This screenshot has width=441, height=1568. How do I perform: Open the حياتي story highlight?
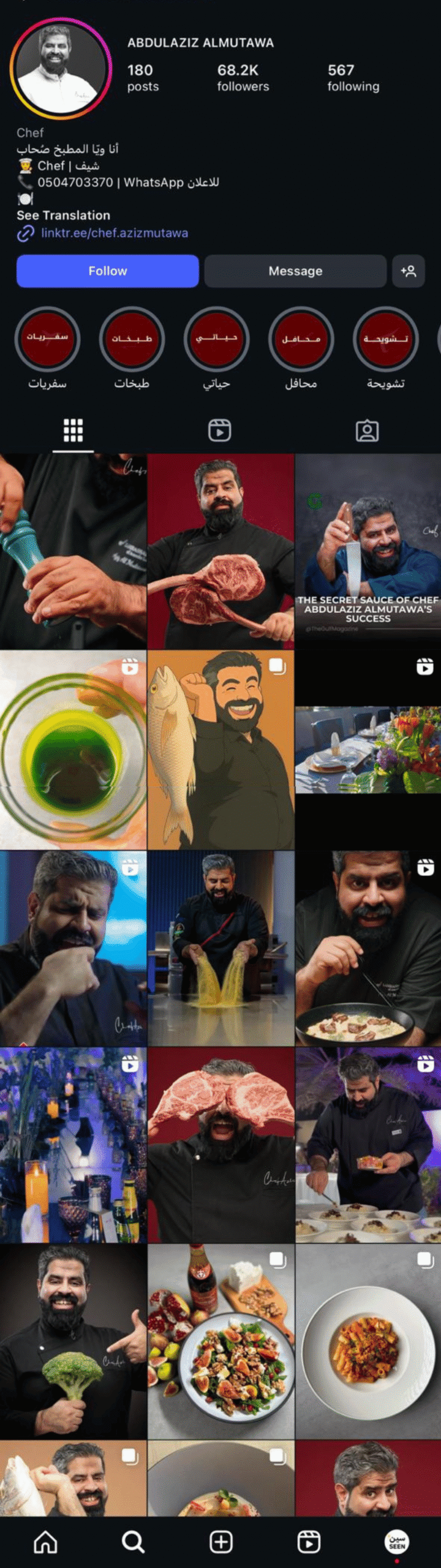click(x=216, y=339)
